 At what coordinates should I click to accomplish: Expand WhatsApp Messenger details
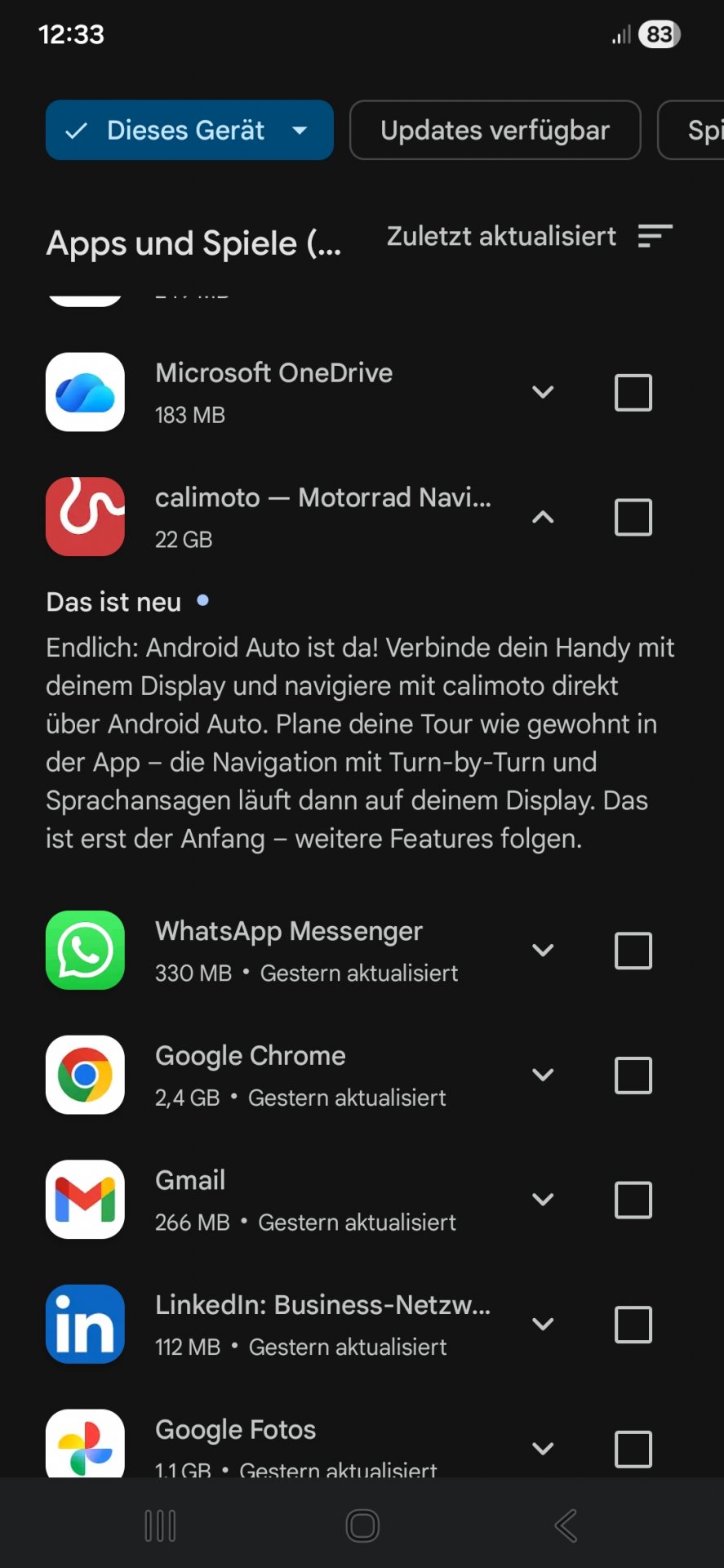543,951
